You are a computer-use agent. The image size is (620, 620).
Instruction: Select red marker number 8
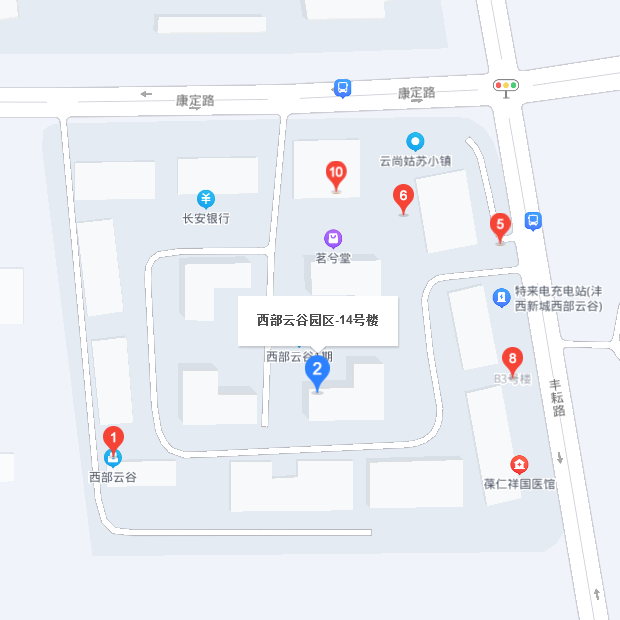(x=512, y=359)
